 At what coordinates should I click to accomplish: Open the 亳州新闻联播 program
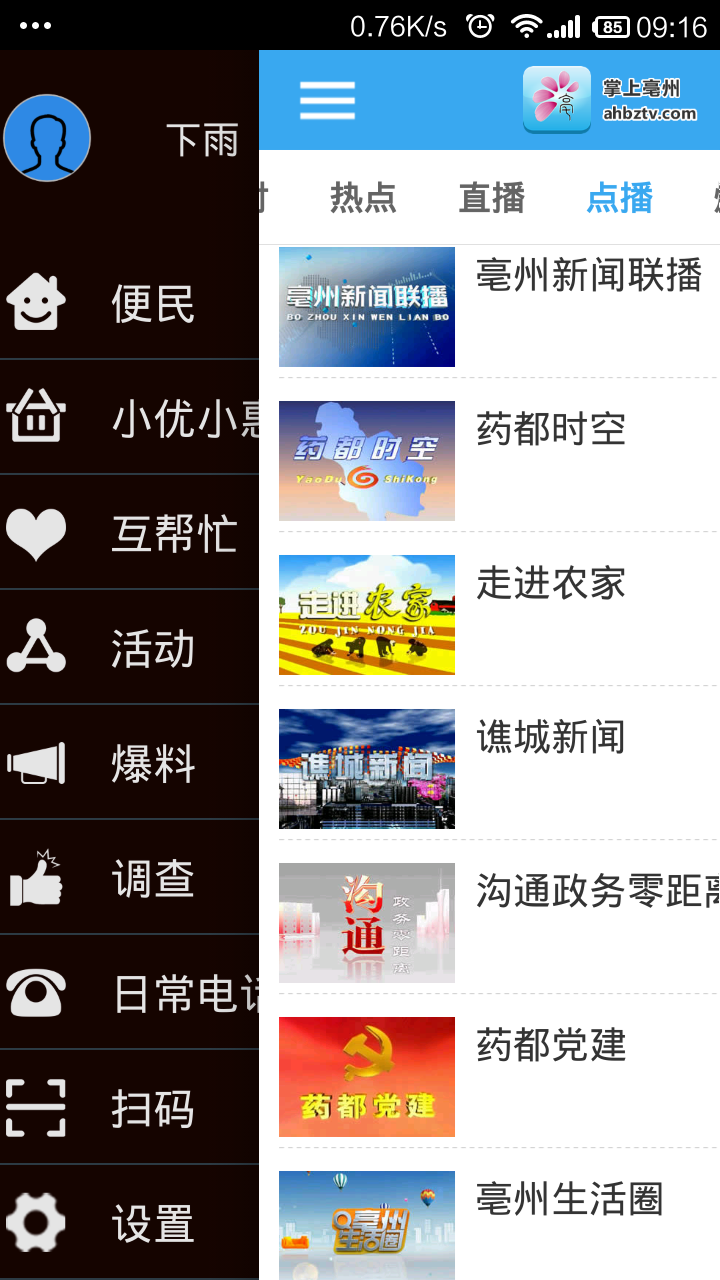[497, 306]
